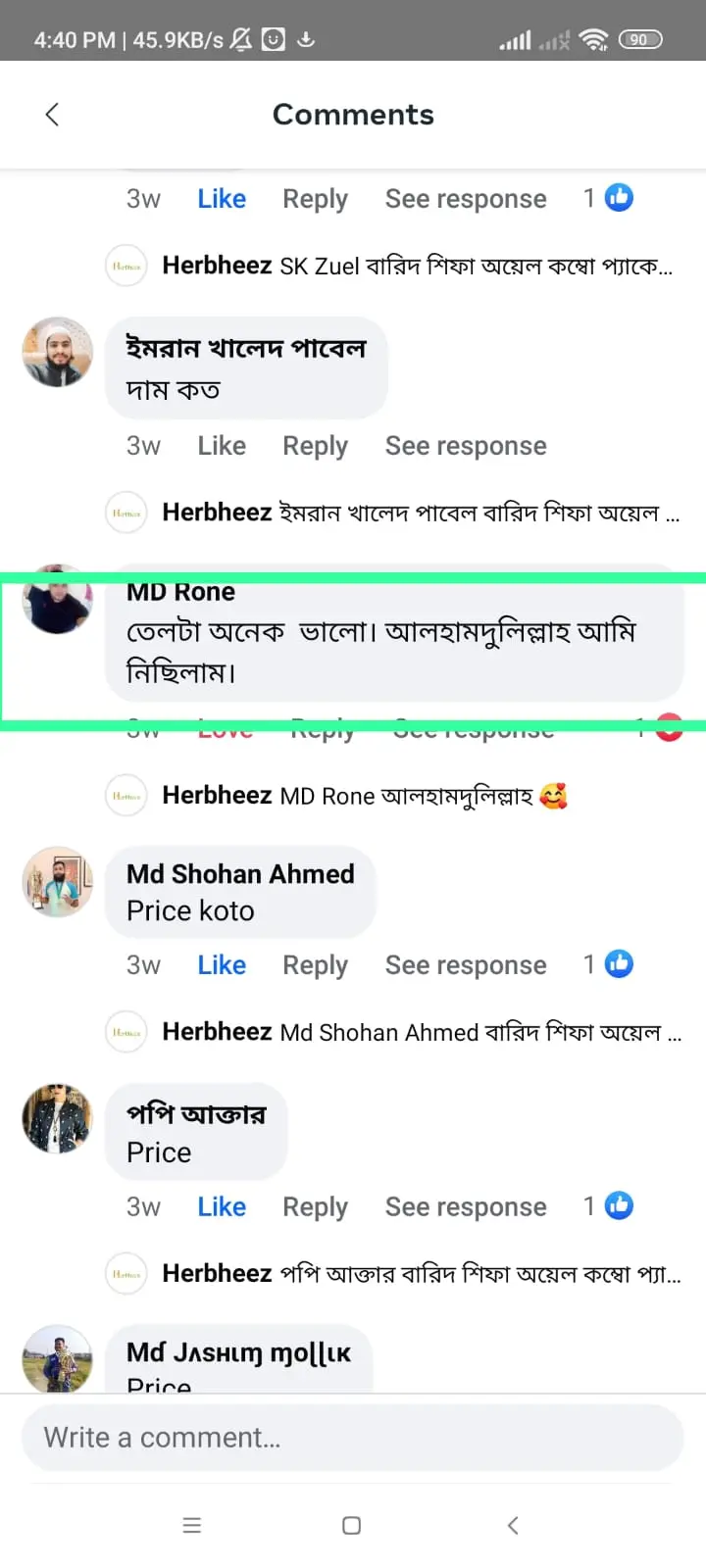Open MD Rone's profile picture
Image resolution: width=706 pixels, height=1568 pixels.
(57, 600)
